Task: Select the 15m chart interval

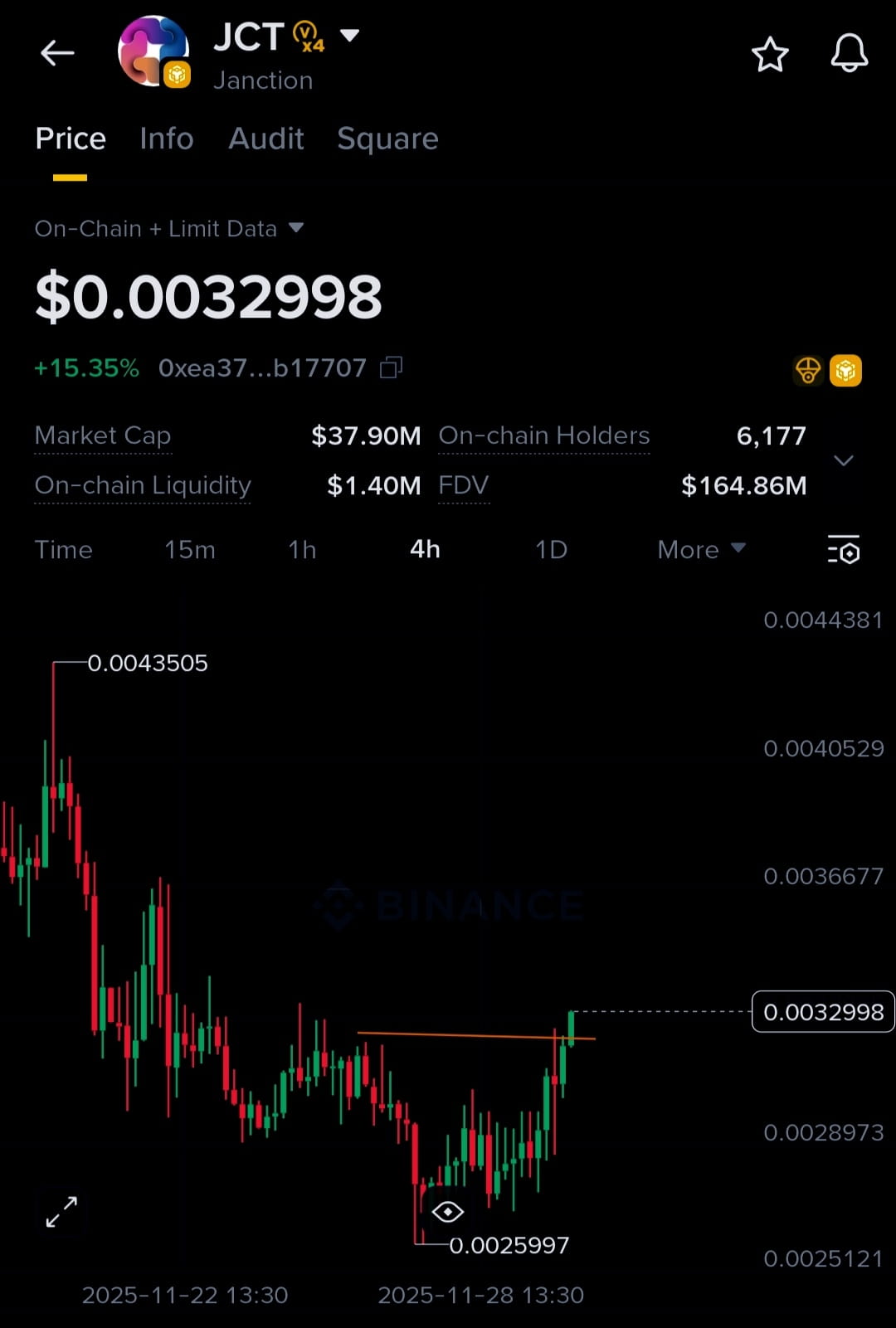Action: click(189, 550)
